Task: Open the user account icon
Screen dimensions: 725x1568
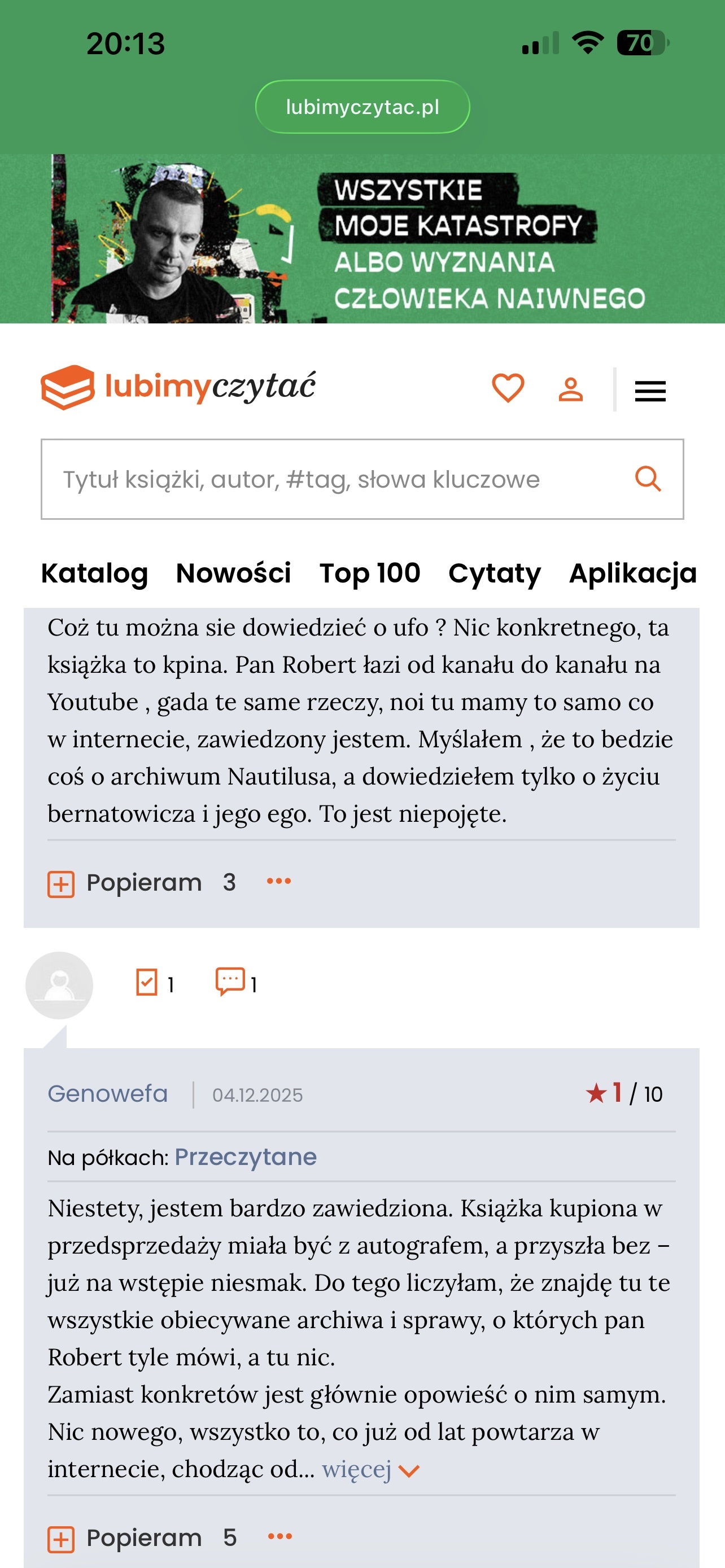Action: 570,389
